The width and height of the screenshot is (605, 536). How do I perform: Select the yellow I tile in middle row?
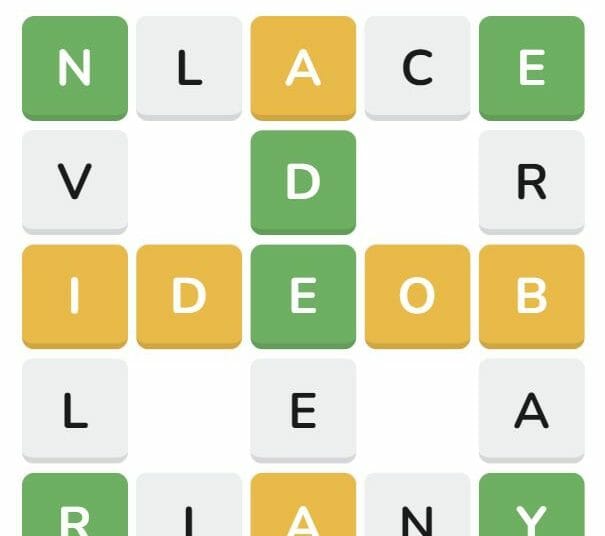[x=75, y=296]
